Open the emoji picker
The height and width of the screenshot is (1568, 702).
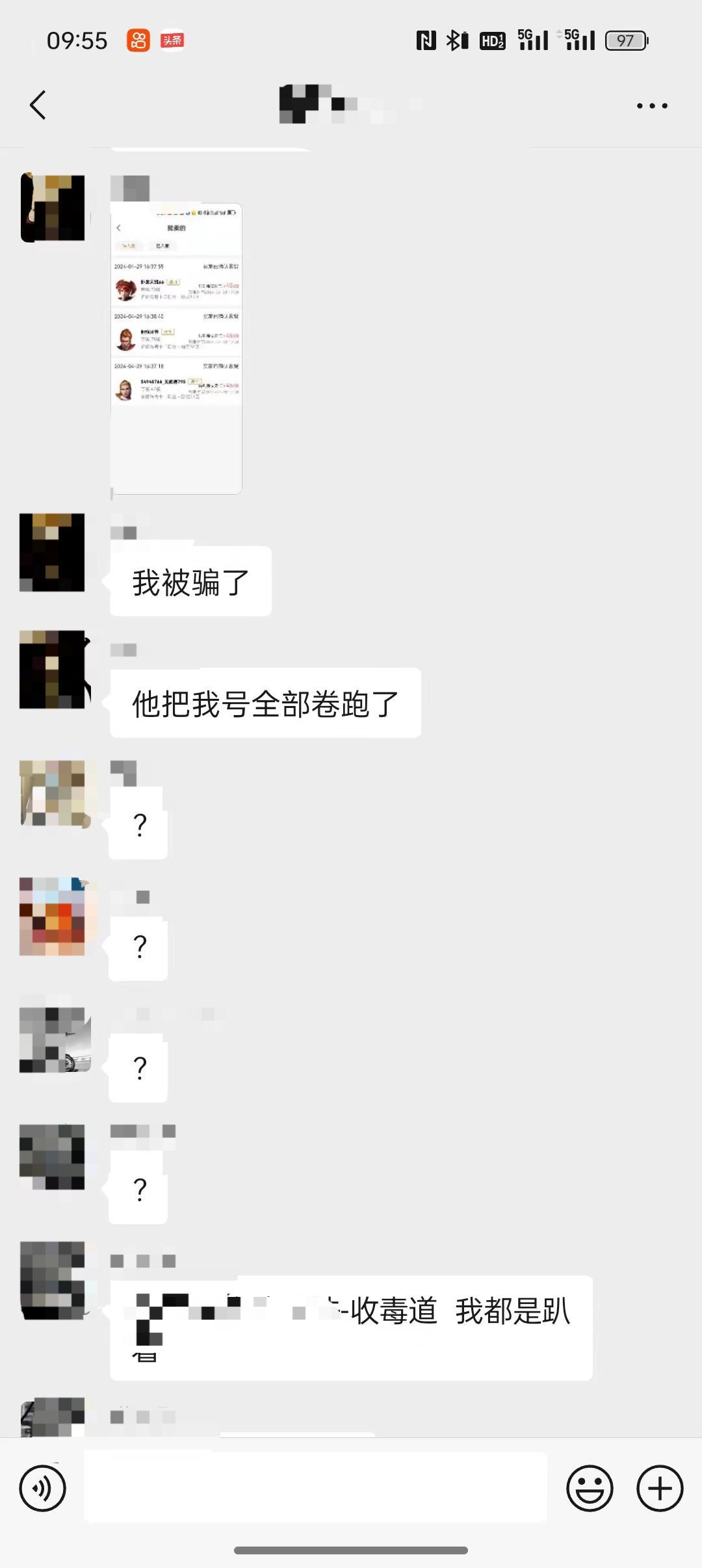click(x=590, y=1487)
